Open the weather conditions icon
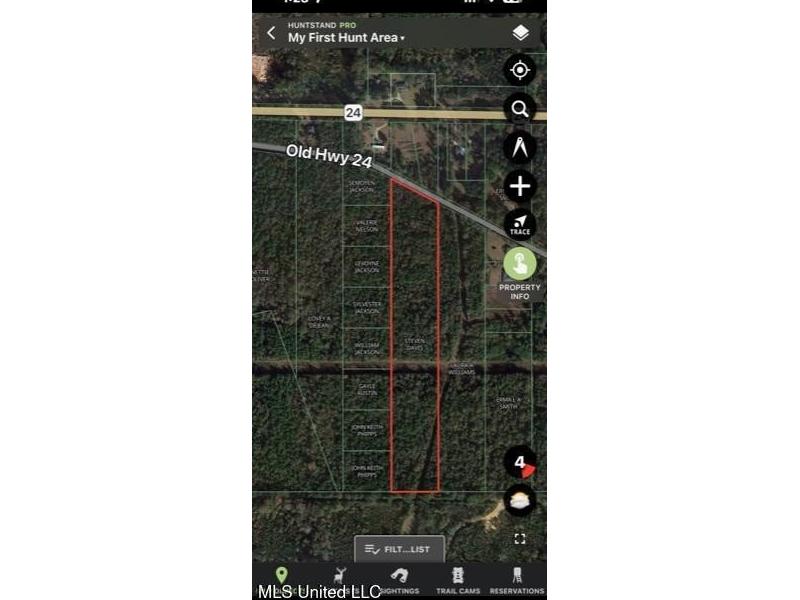This screenshot has height=600, width=800. tap(520, 500)
